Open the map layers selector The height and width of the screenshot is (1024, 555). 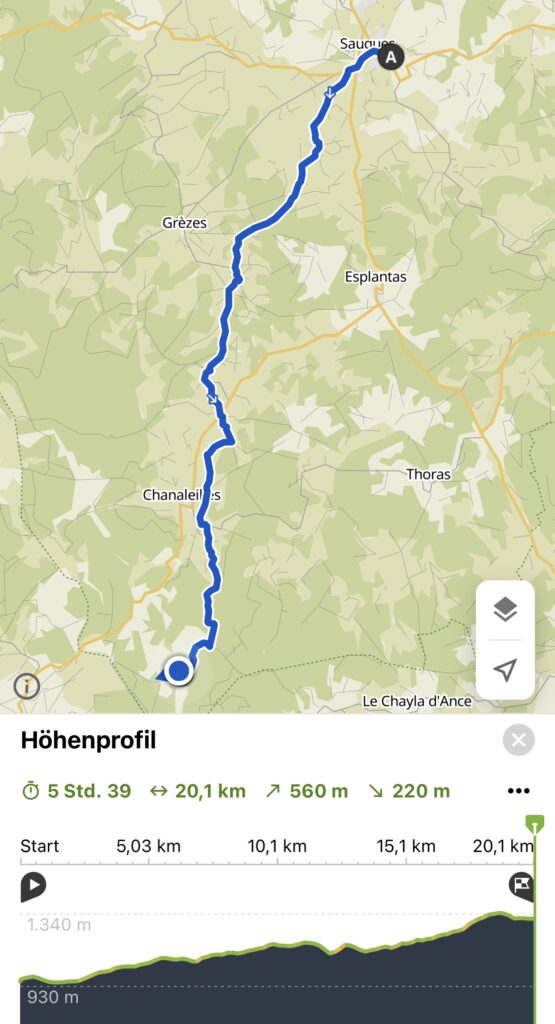click(x=505, y=610)
